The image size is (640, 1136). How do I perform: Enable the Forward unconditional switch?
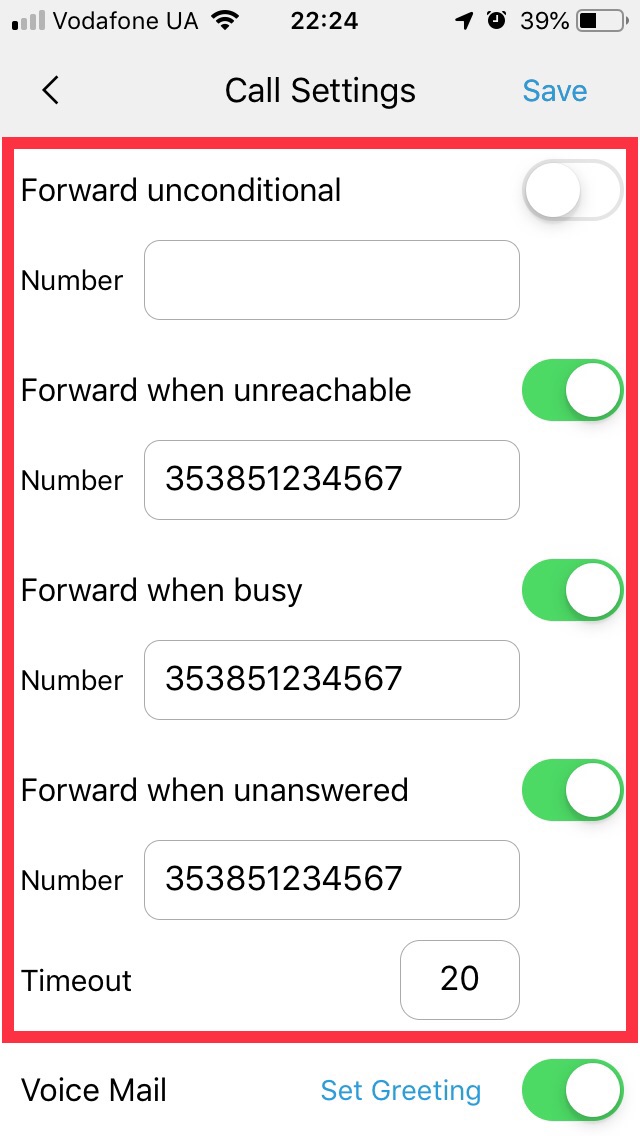(x=573, y=190)
